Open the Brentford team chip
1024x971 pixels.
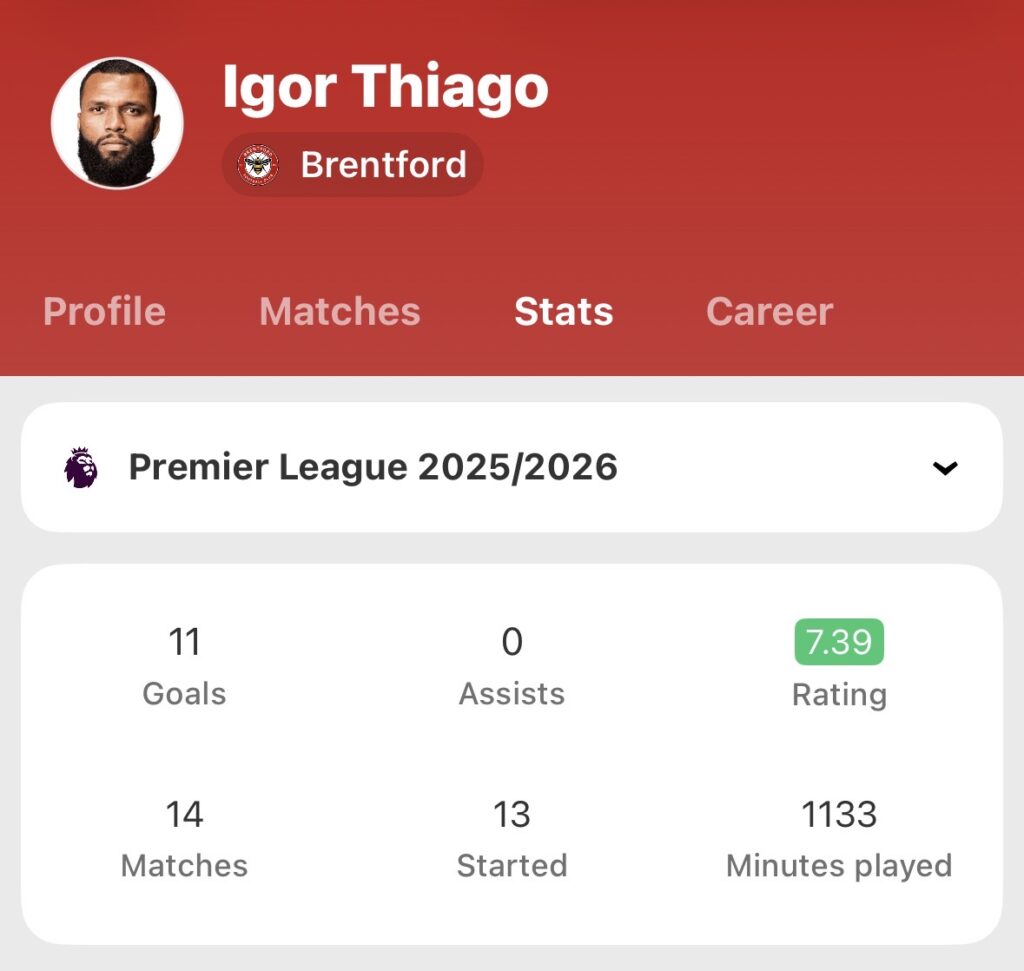point(353,164)
